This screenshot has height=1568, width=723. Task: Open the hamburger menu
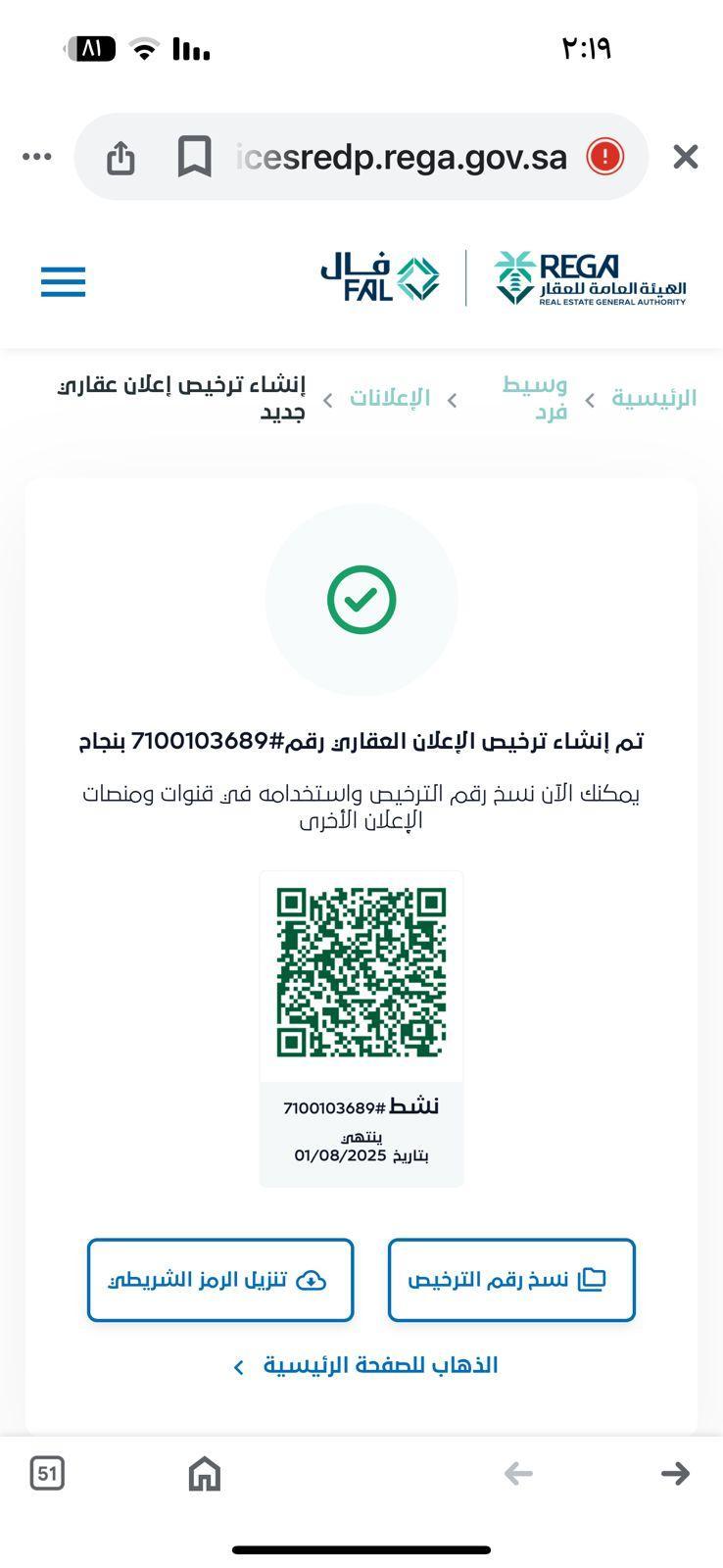[64, 282]
